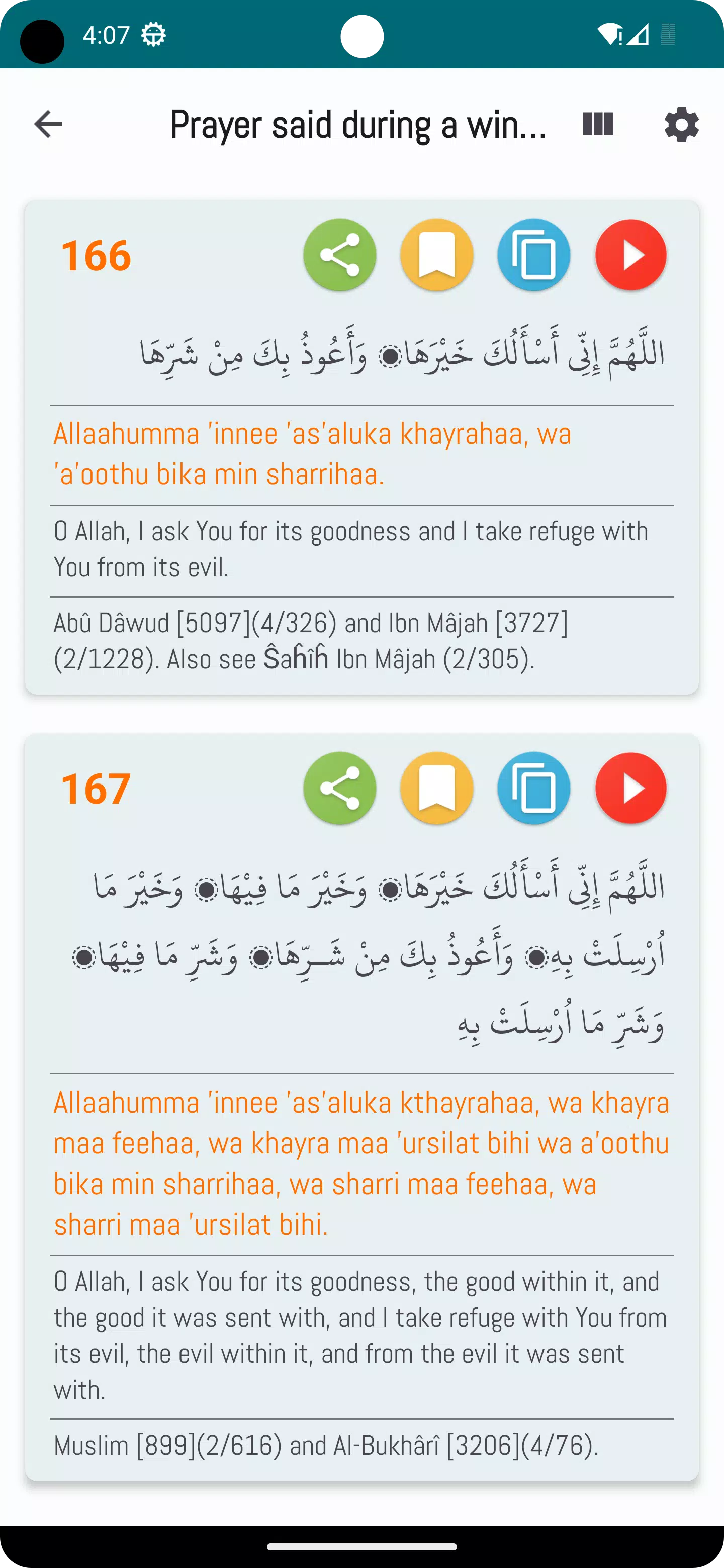Viewport: 724px width, 1568px height.
Task: Bookmark prayer 167
Action: point(436,788)
